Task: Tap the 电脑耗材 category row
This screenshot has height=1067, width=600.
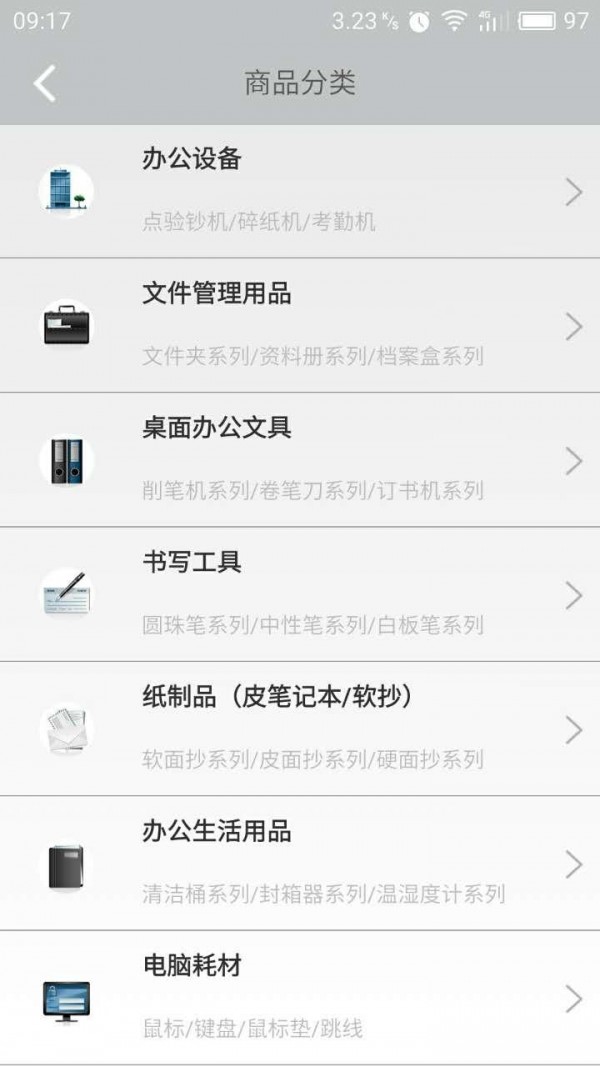Action: 300,997
